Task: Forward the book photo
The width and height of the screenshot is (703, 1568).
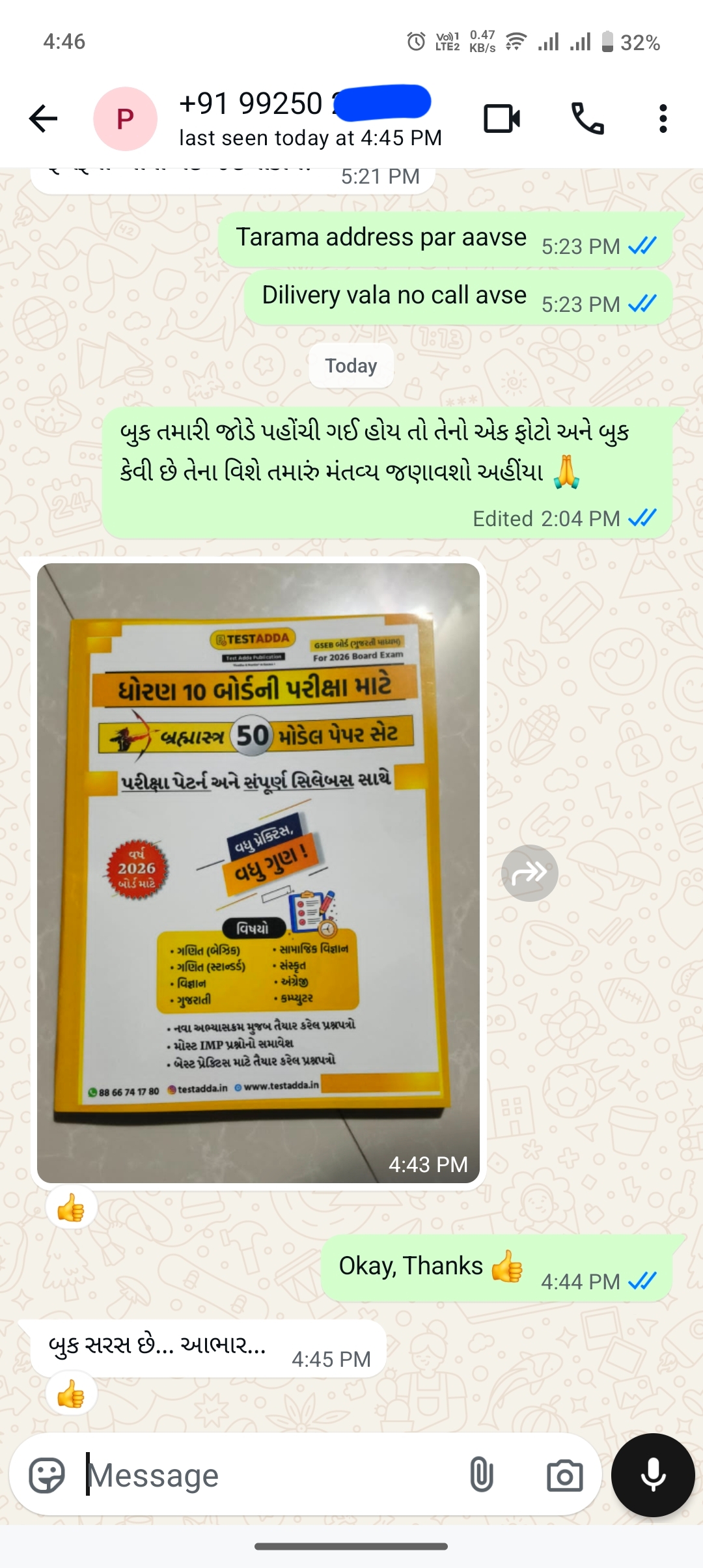Action: pyautogui.click(x=529, y=873)
